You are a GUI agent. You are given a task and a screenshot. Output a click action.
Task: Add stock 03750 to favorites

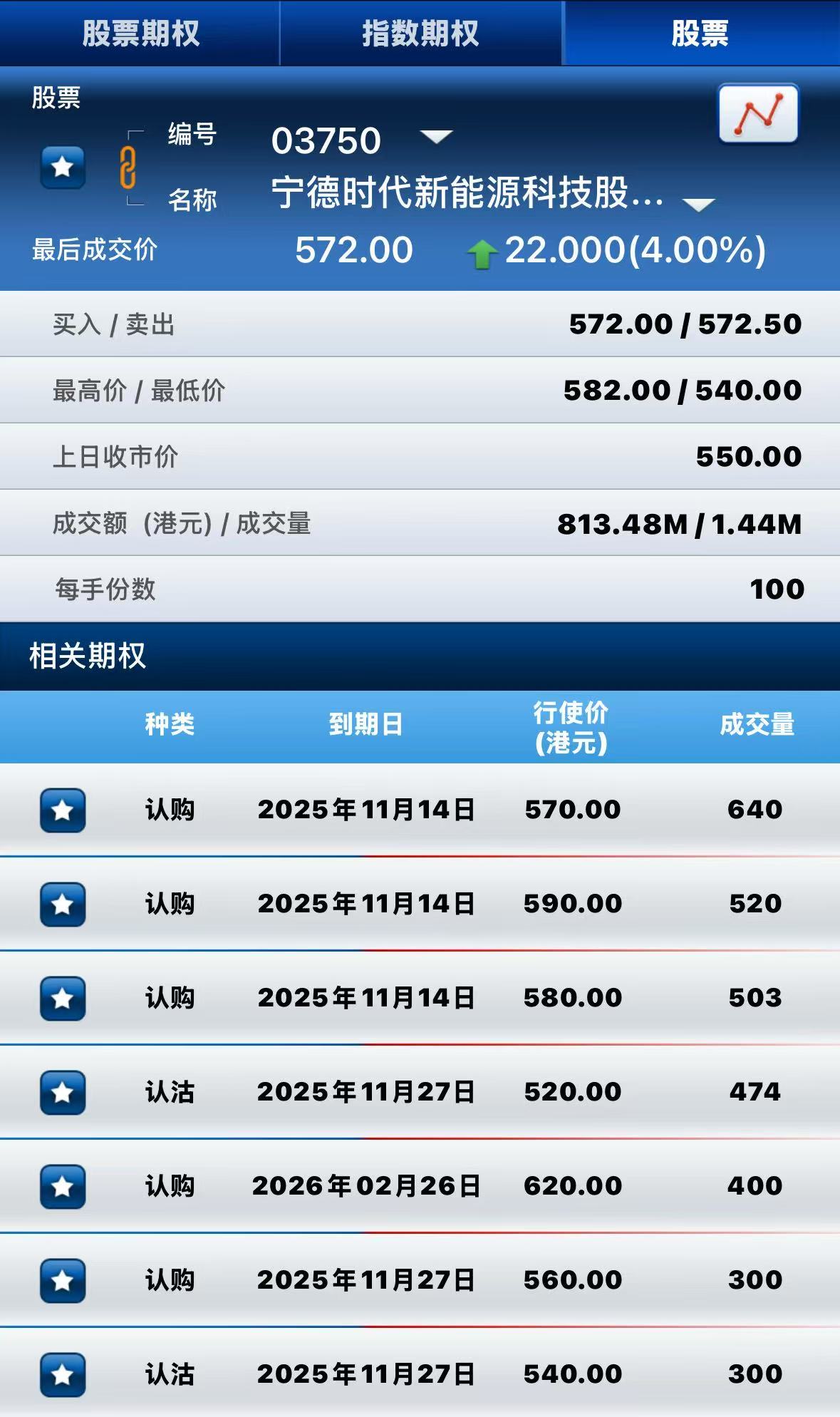click(x=63, y=167)
